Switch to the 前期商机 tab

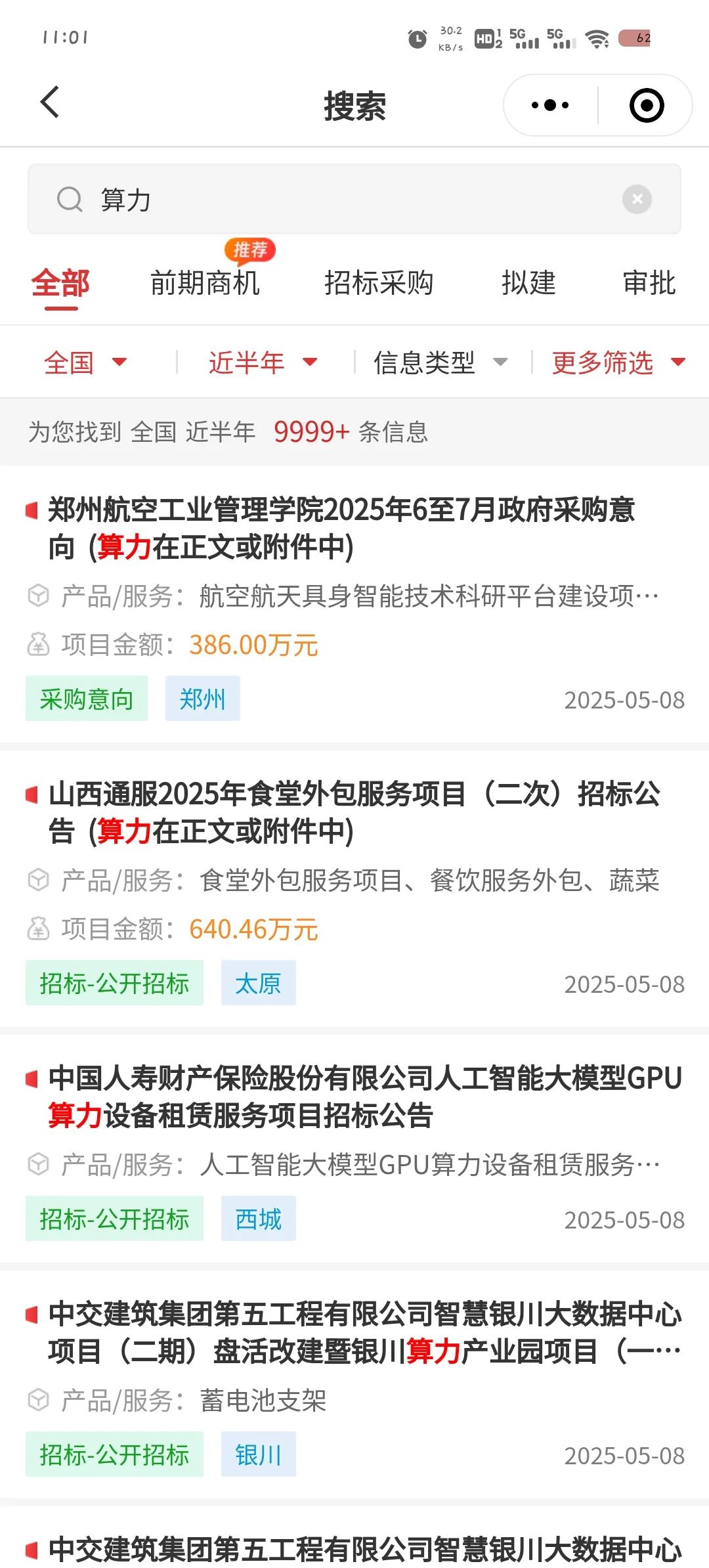pyautogui.click(x=205, y=283)
